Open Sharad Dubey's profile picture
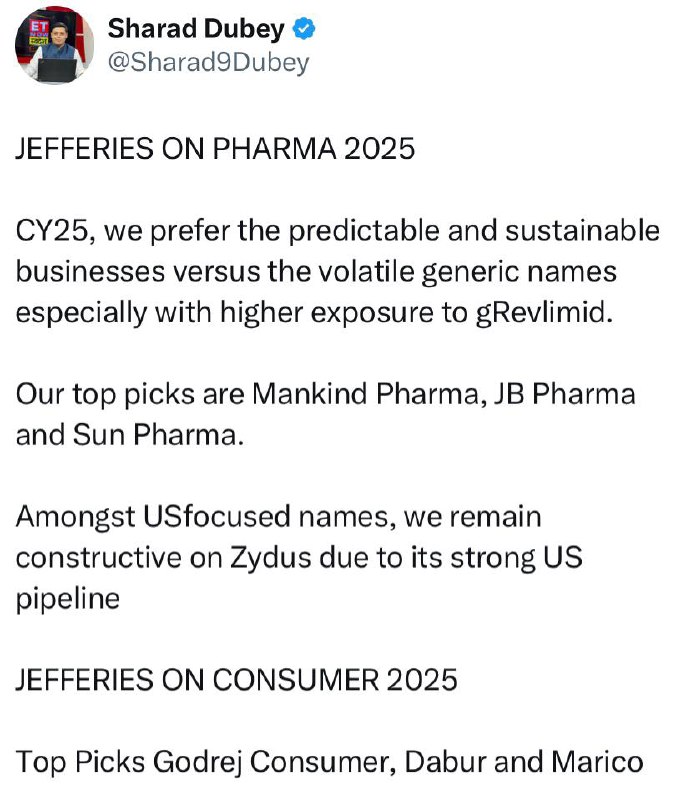691x800 pixels. tap(54, 45)
